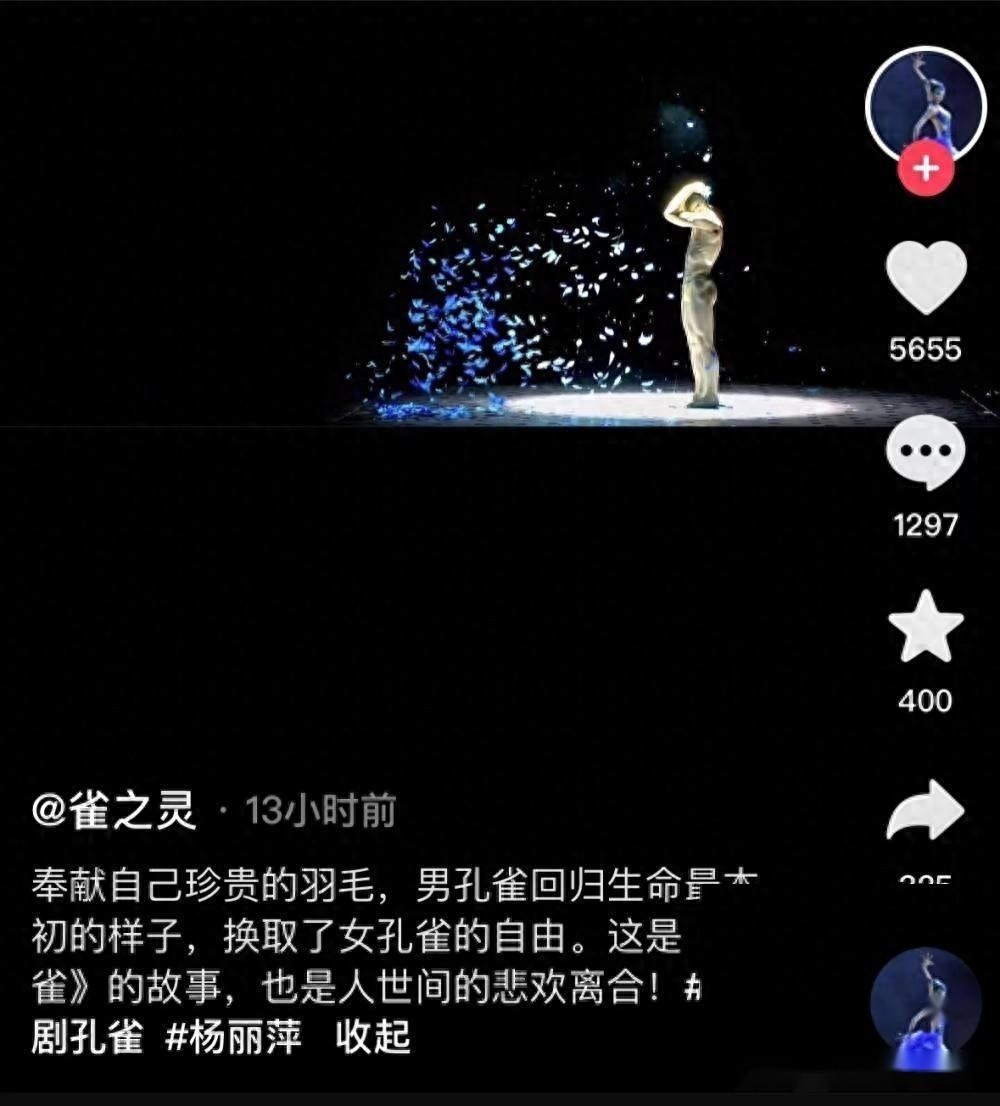
Task: Save the video with the star icon
Action: (x=926, y=627)
